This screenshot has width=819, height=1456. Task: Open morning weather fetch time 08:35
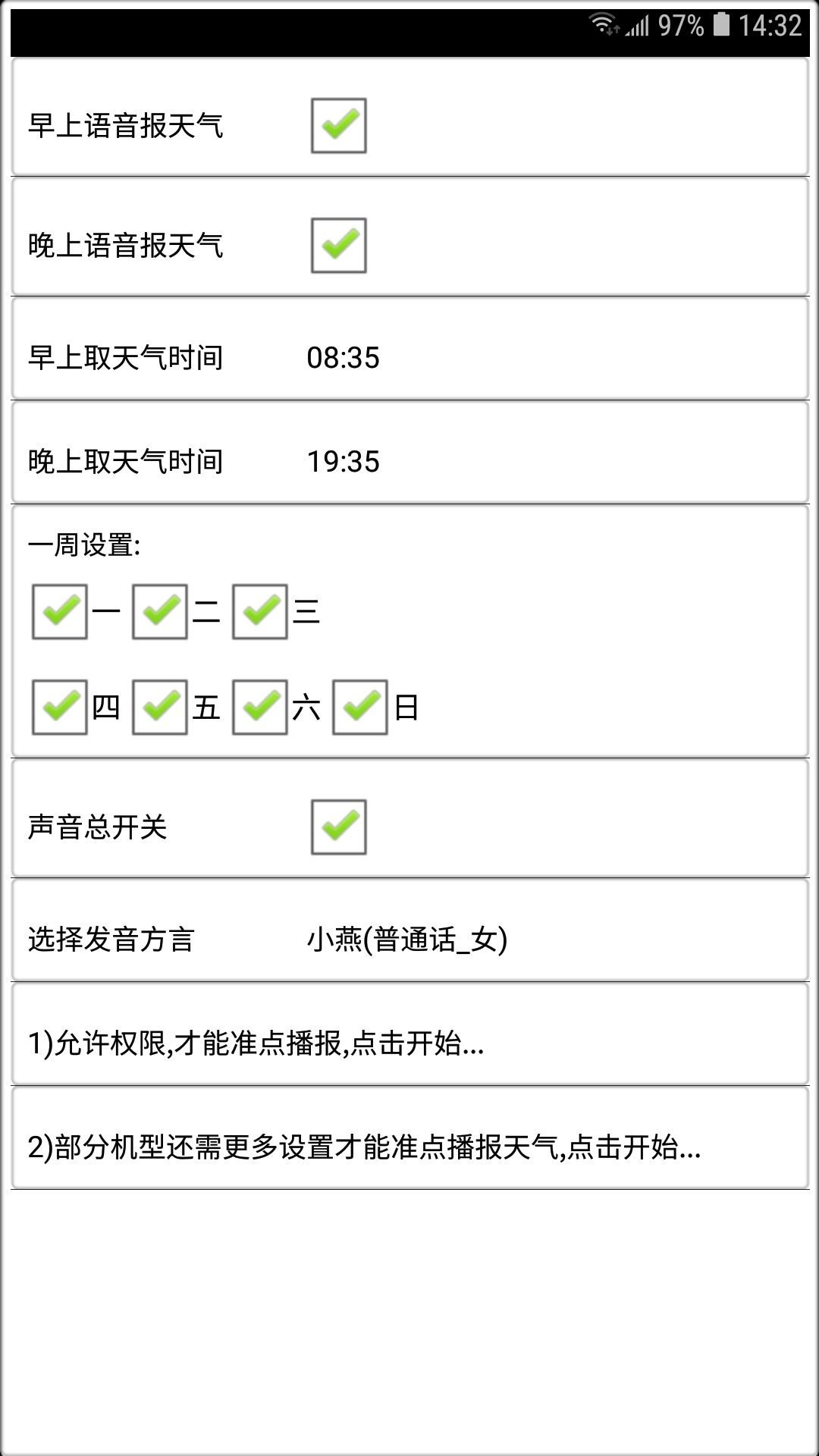[x=345, y=356]
